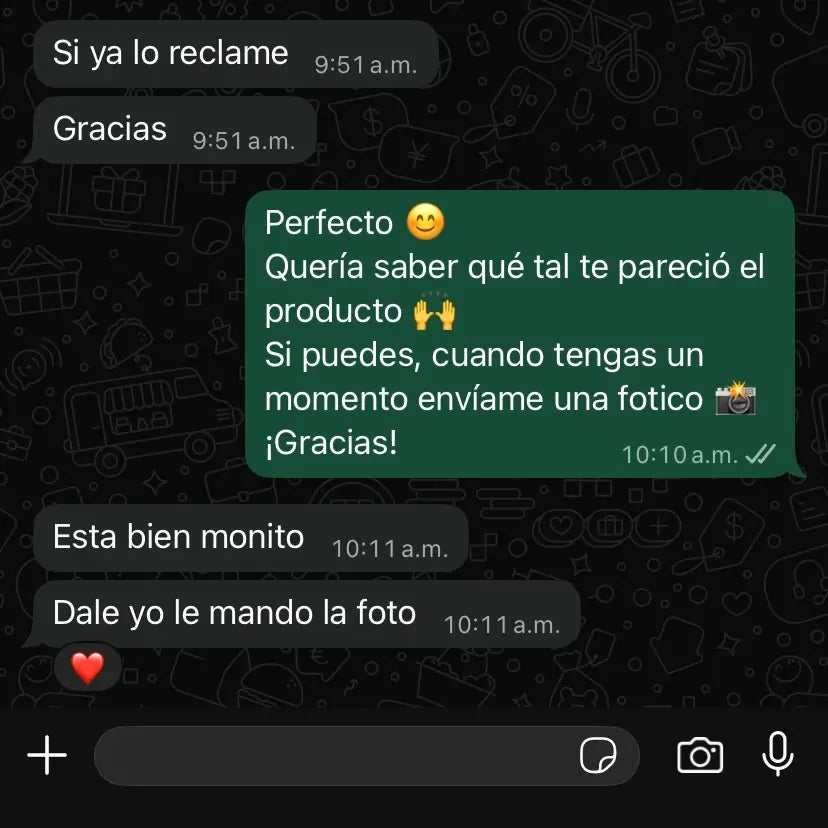Focus the message text field
828x828 pixels.
click(330, 755)
